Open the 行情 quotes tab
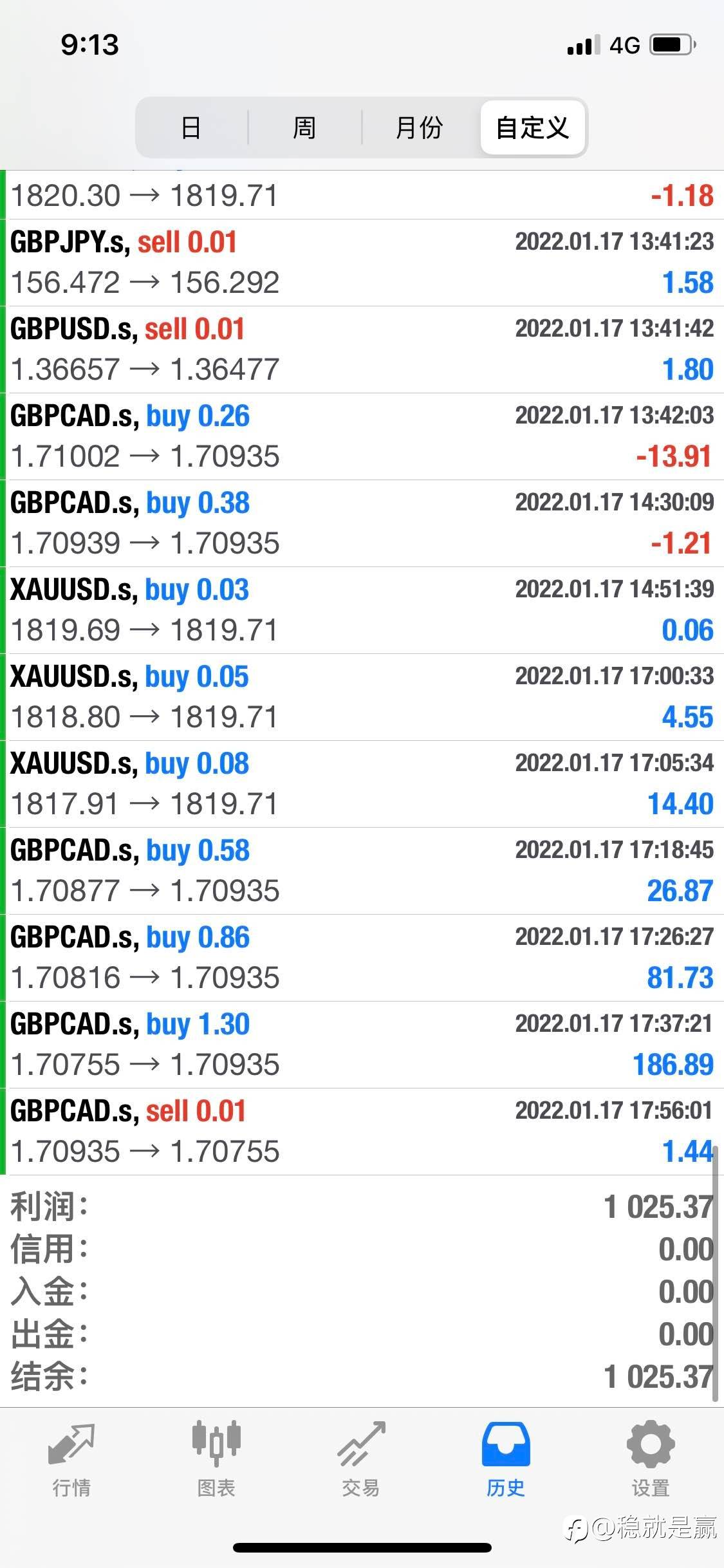The width and height of the screenshot is (724, 1568). tap(71, 1459)
